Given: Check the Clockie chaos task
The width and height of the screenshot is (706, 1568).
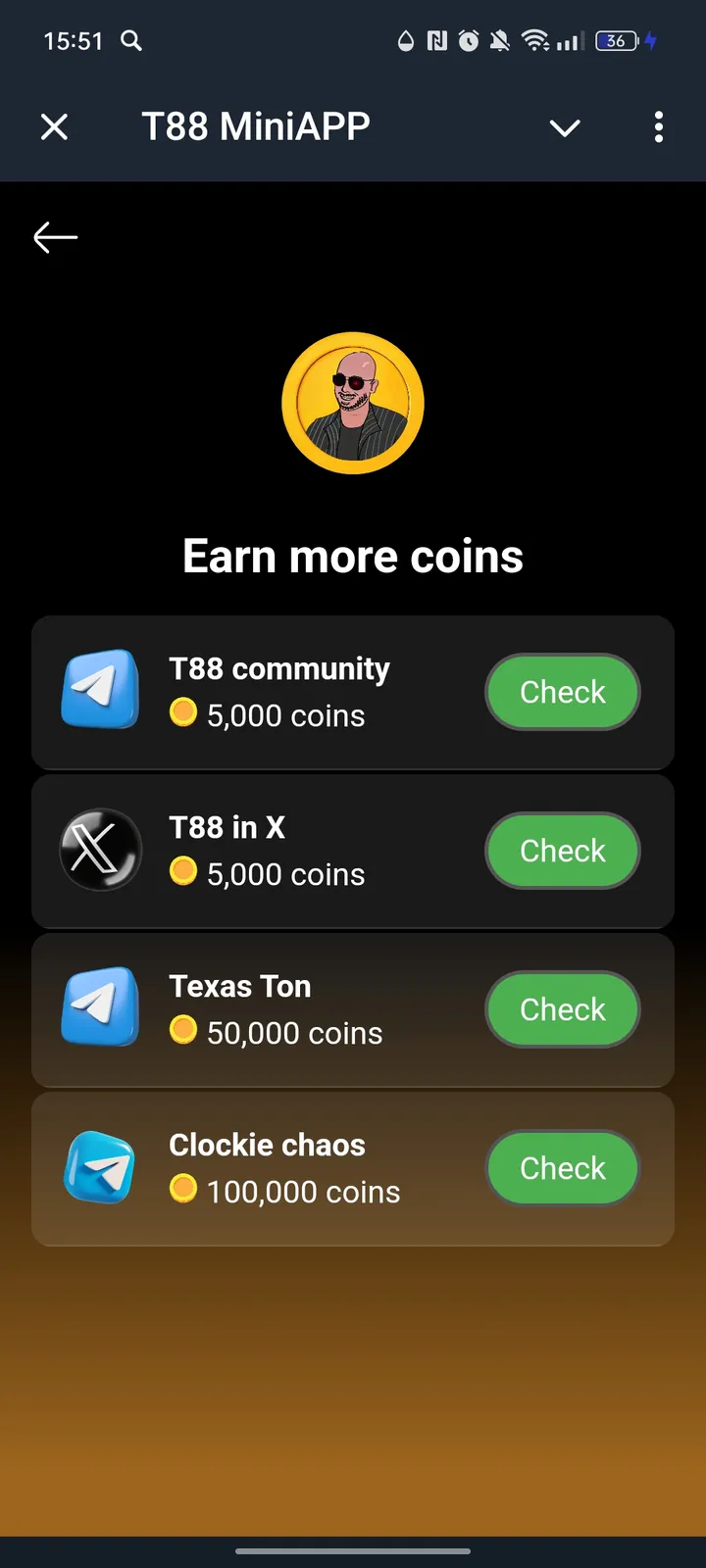Looking at the screenshot, I should point(563,1168).
